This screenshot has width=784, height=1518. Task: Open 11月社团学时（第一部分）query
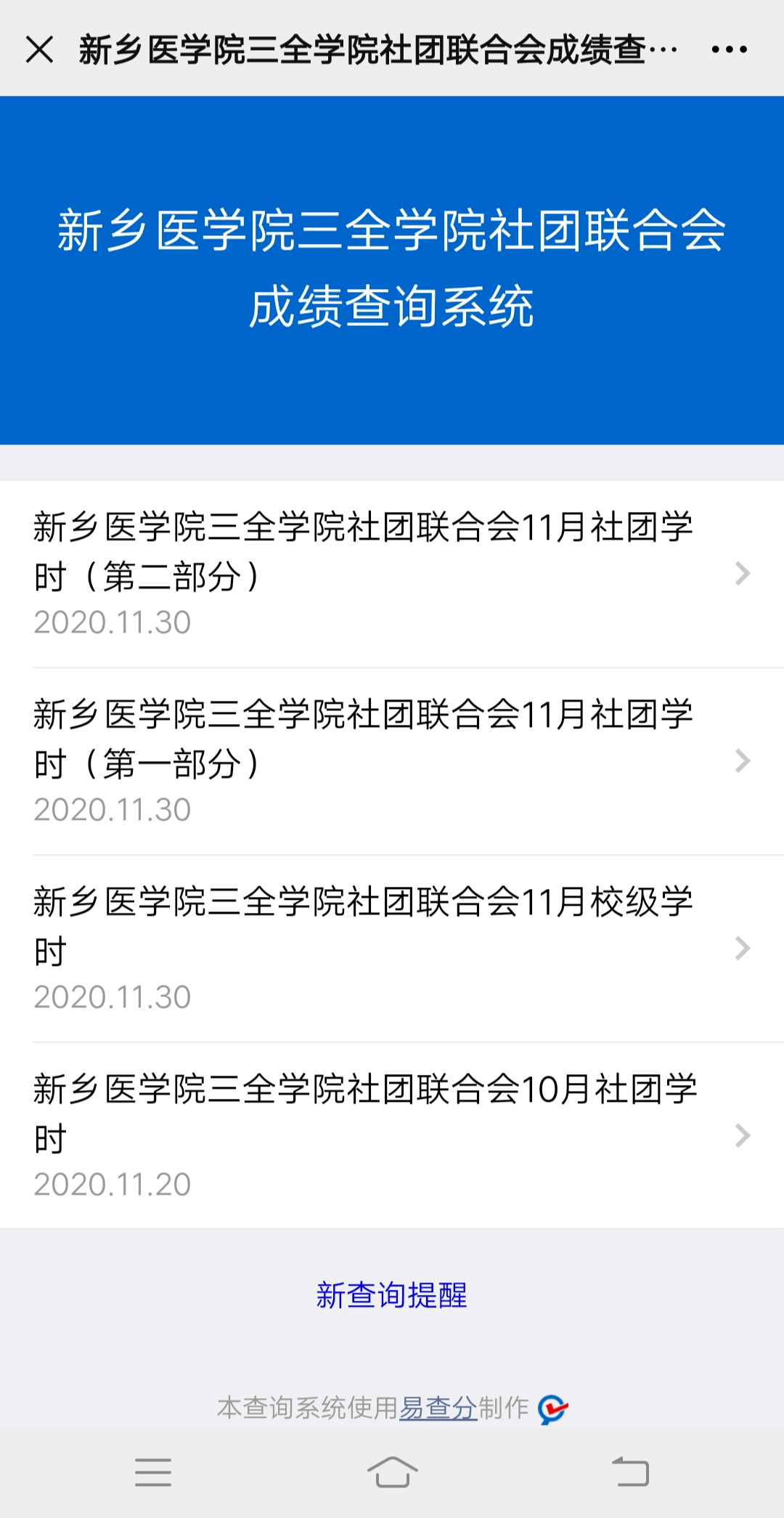click(392, 761)
